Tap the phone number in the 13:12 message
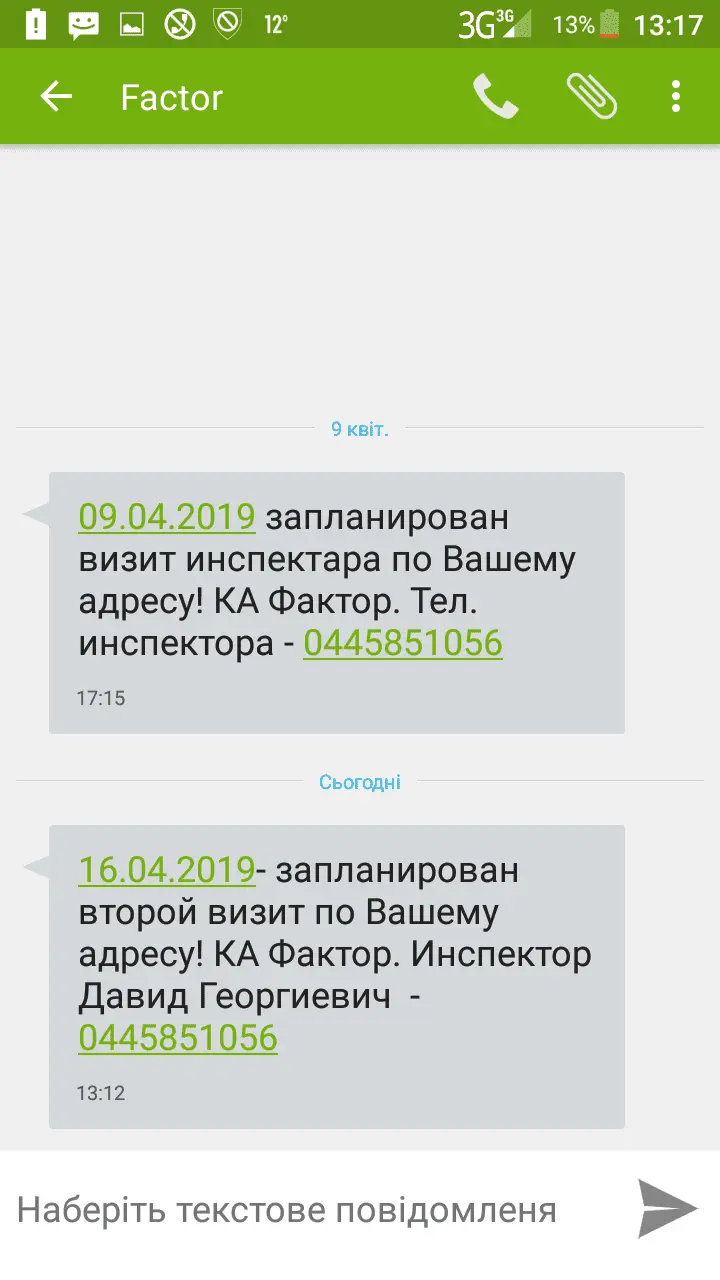This screenshot has height=1280, width=720. pos(178,1038)
